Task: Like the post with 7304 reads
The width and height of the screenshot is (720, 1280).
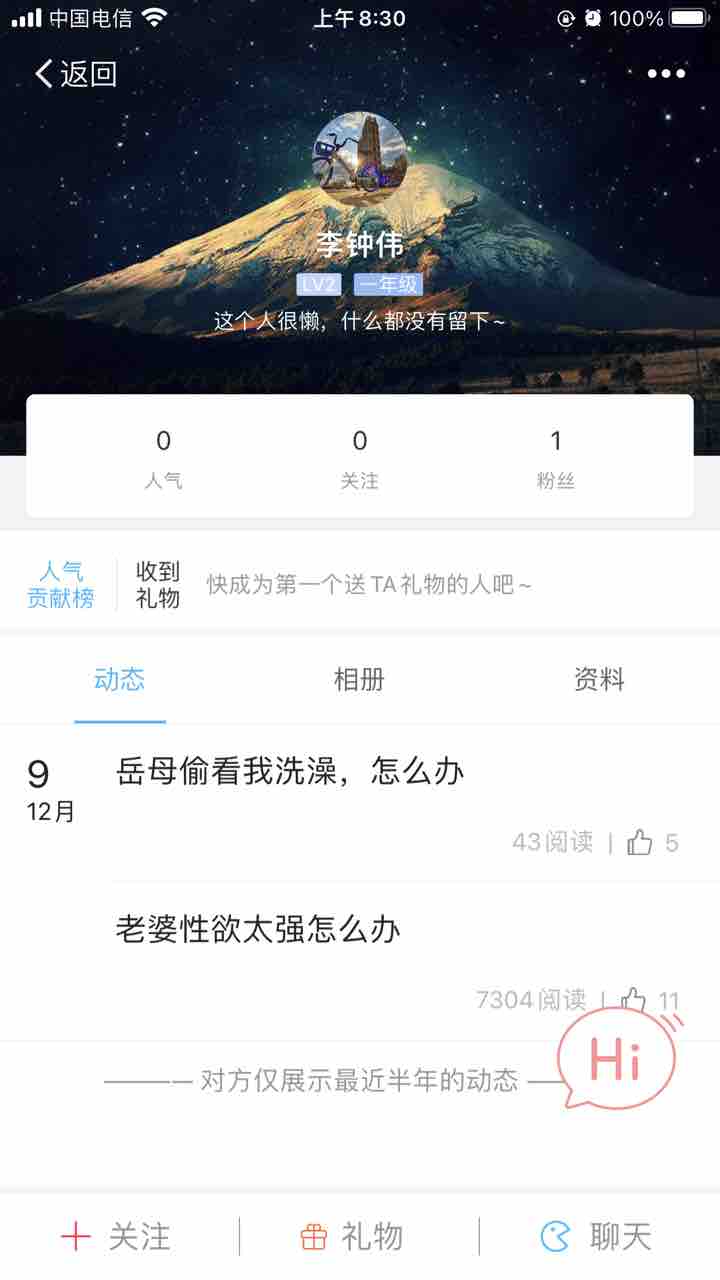Action: (x=634, y=1000)
